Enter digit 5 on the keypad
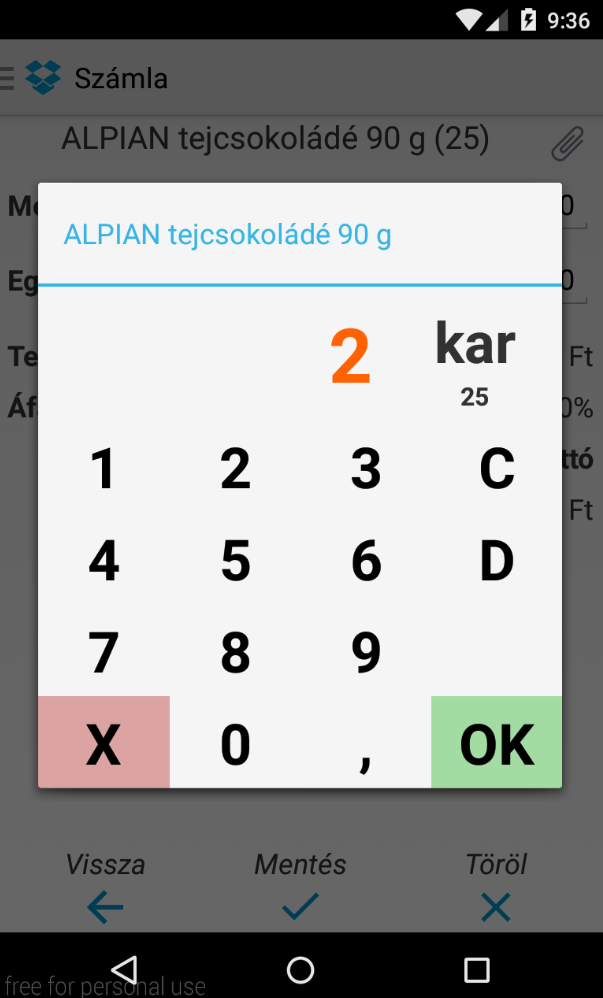603x998 pixels. click(x=236, y=560)
